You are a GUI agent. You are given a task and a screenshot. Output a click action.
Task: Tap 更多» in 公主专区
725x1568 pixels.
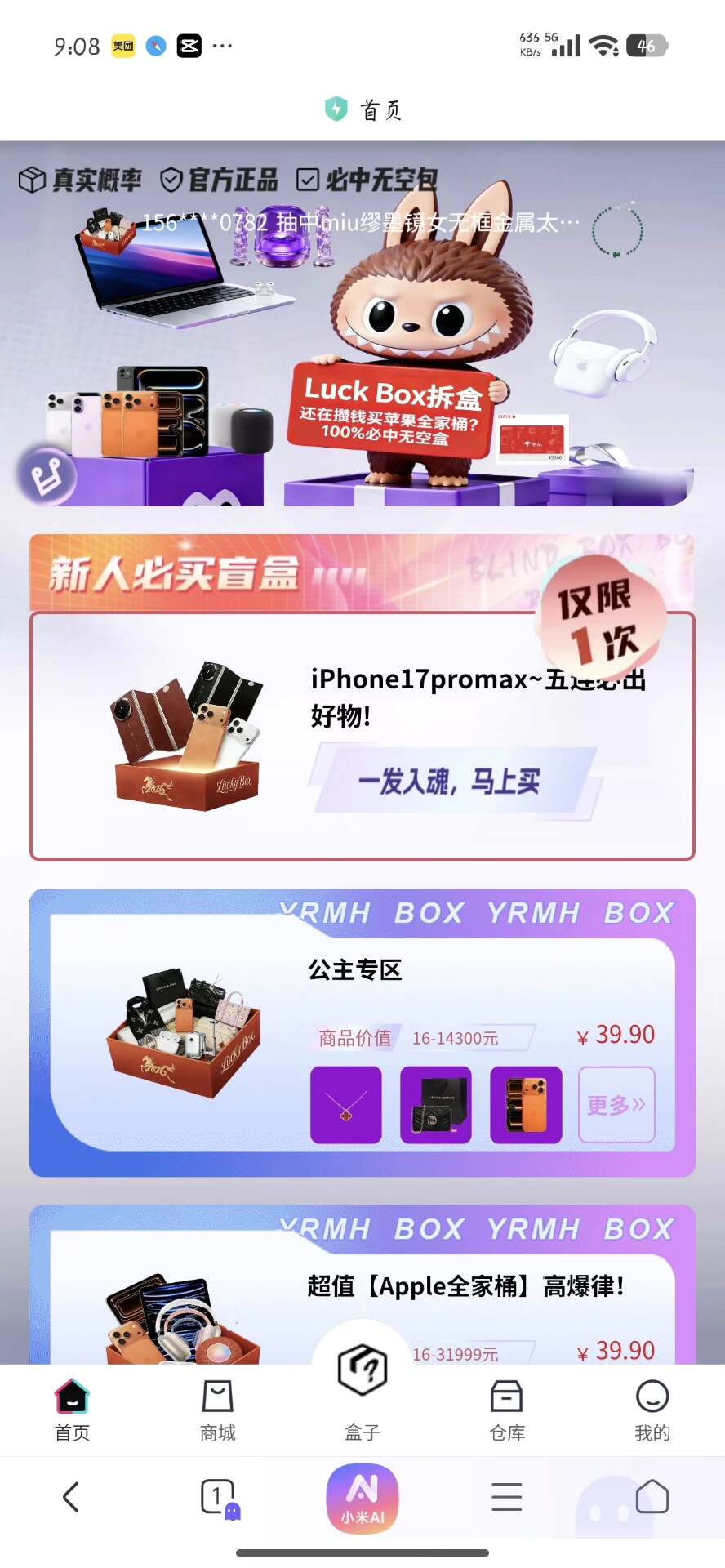tap(616, 1105)
